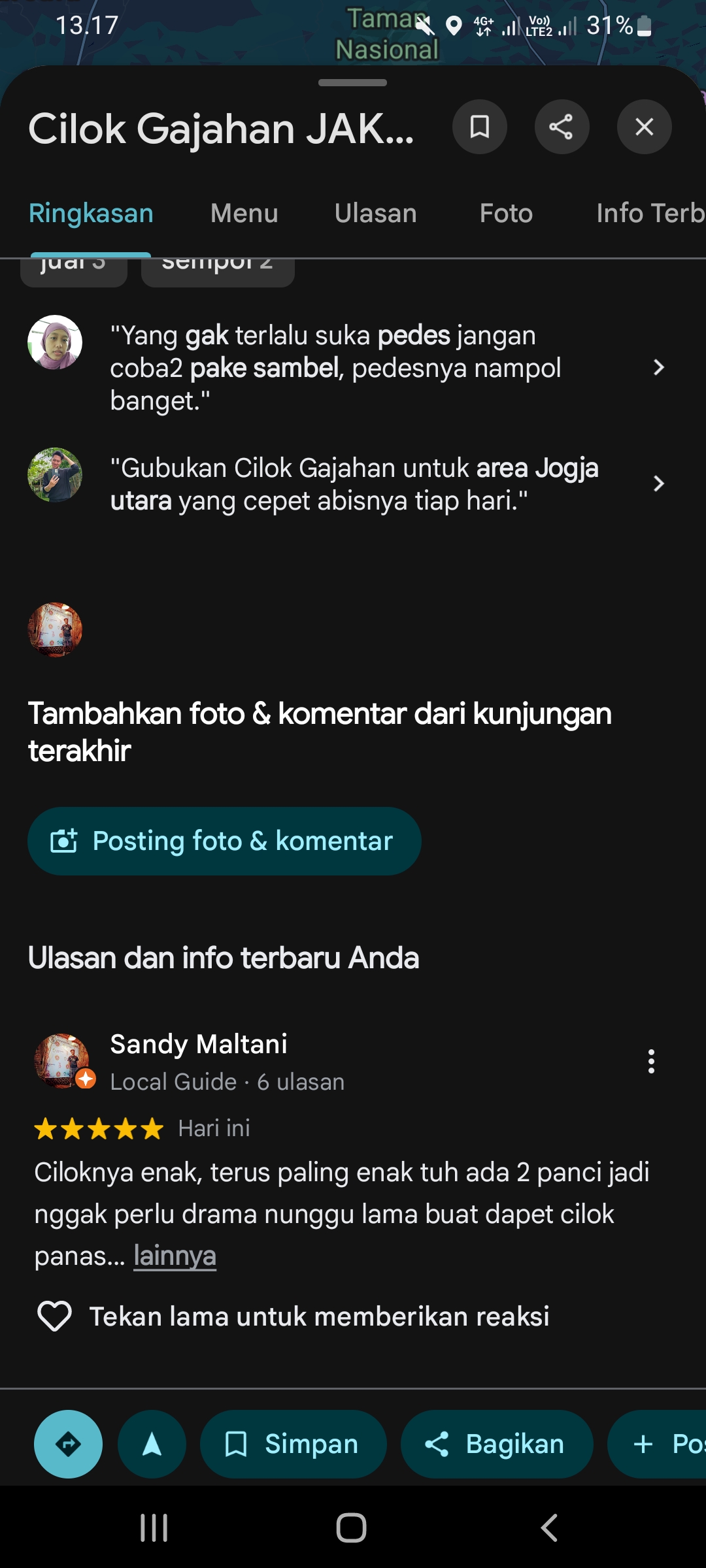Close the Cilok Gajahan place panel
This screenshot has height=1568, width=706.
(x=644, y=127)
